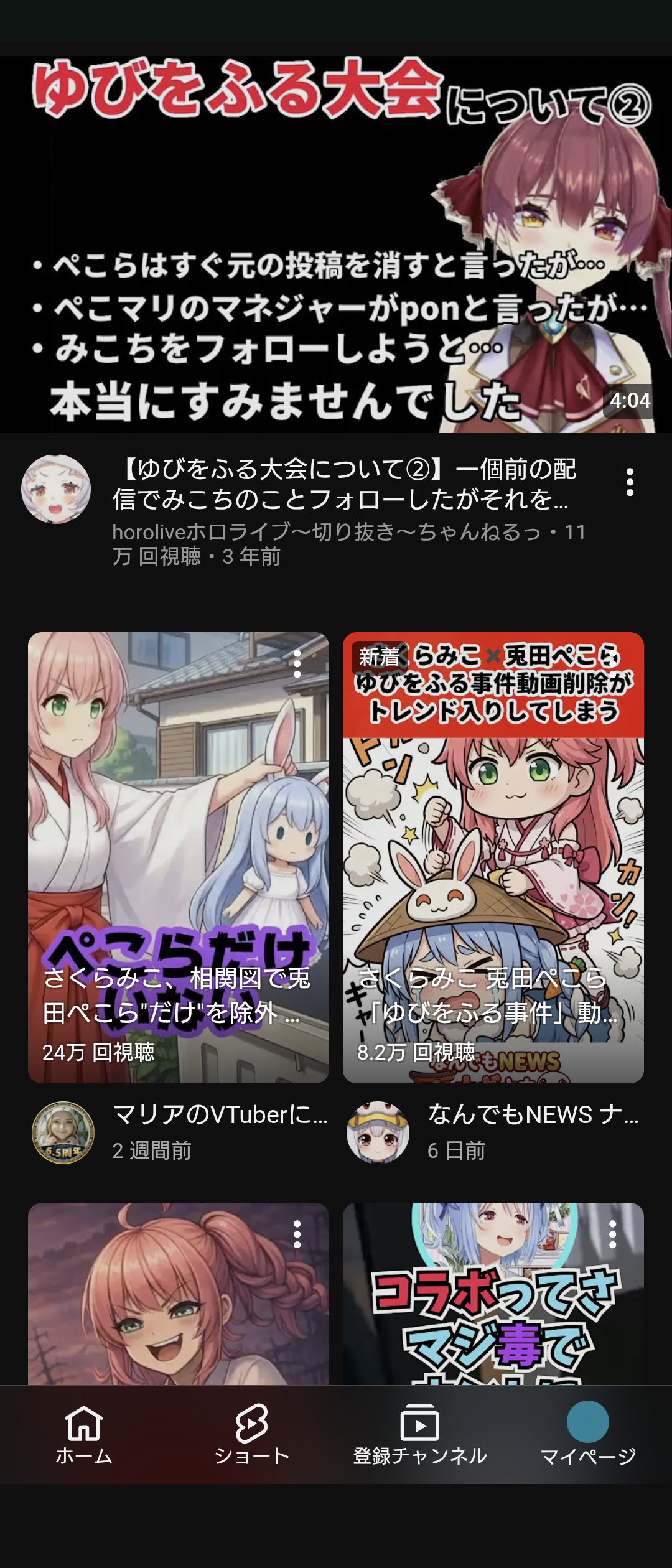Open more options on laughing pink-haired girl Short

pyautogui.click(x=297, y=1234)
